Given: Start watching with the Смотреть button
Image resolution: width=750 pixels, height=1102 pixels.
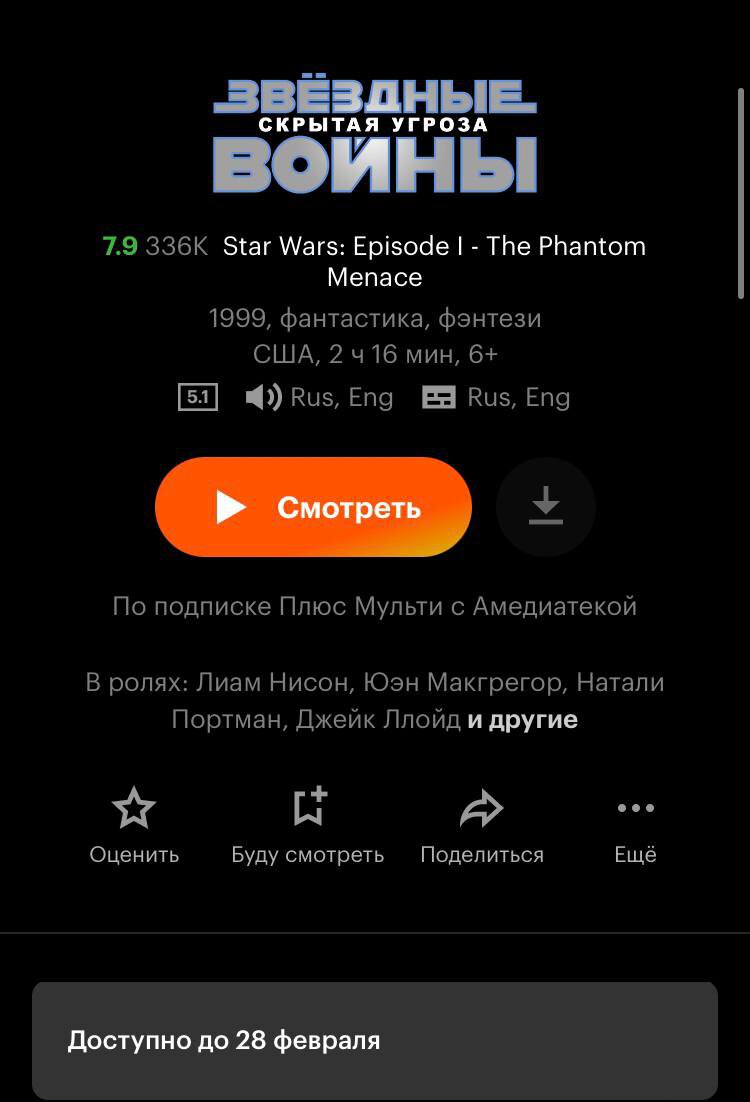Looking at the screenshot, I should [x=313, y=507].
